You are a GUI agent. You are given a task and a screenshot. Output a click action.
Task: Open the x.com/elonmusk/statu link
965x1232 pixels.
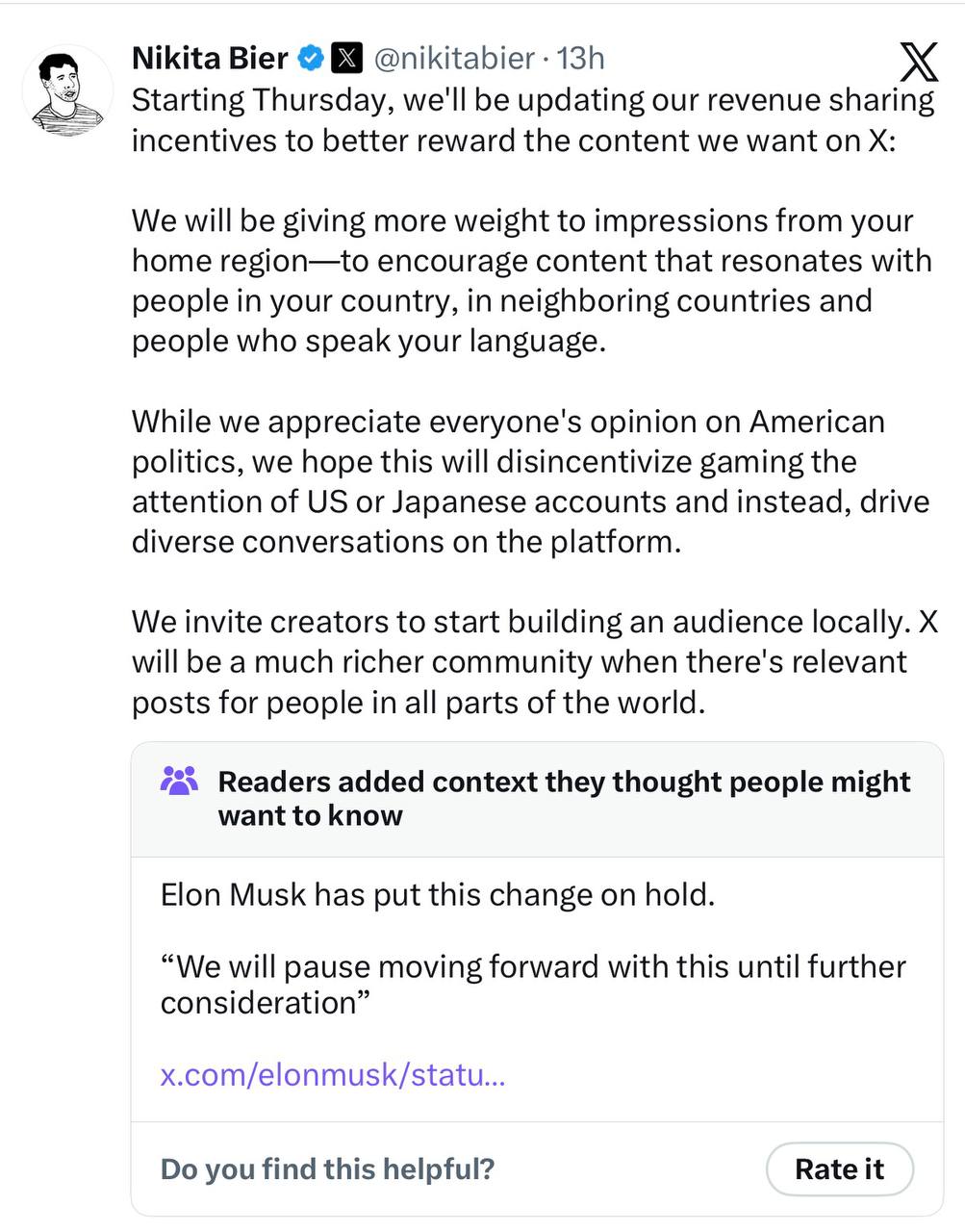point(333,1075)
